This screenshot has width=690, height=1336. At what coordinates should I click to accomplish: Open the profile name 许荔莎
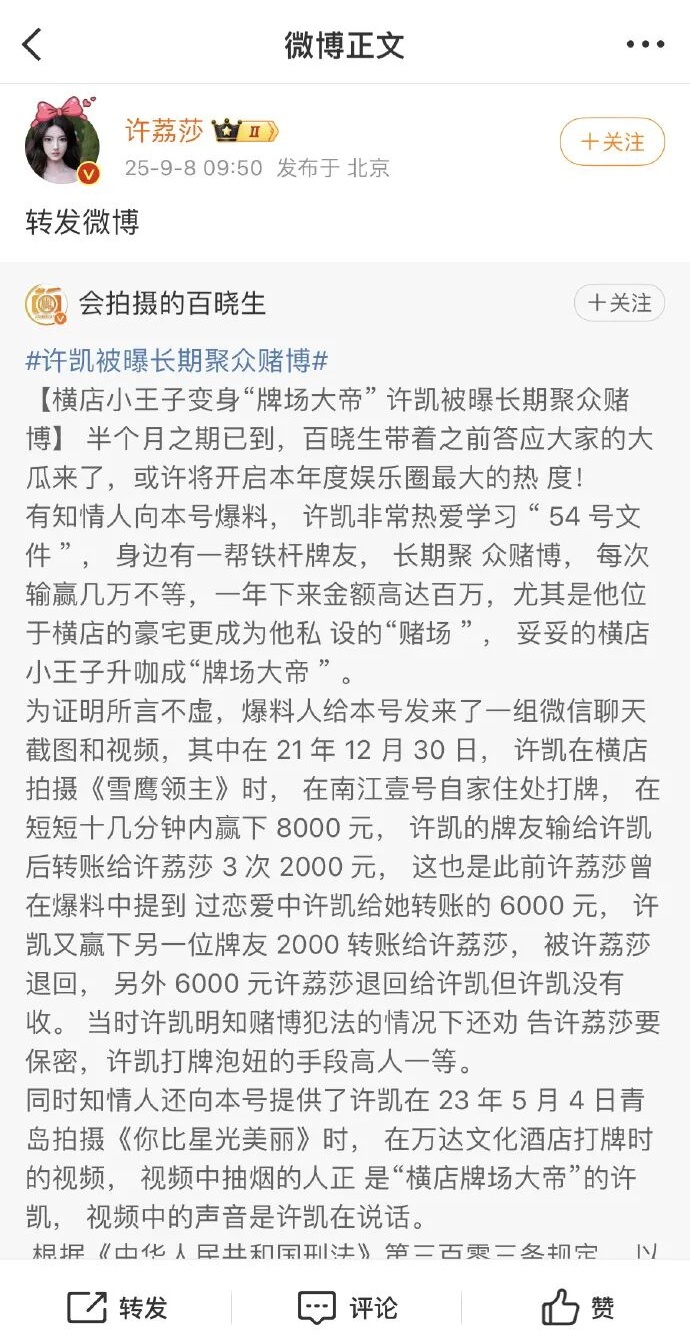tap(164, 131)
